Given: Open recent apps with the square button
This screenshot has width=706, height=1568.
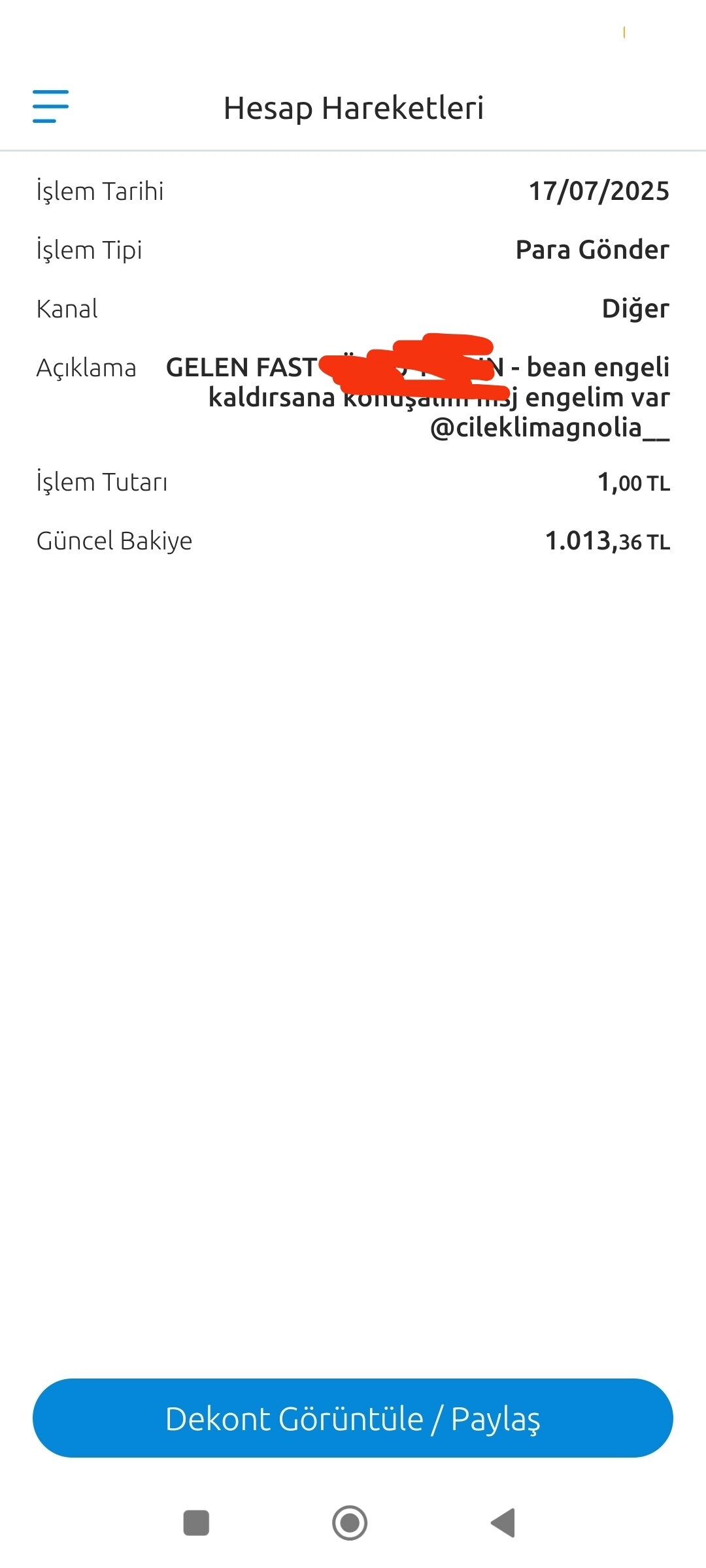Looking at the screenshot, I should (196, 1523).
